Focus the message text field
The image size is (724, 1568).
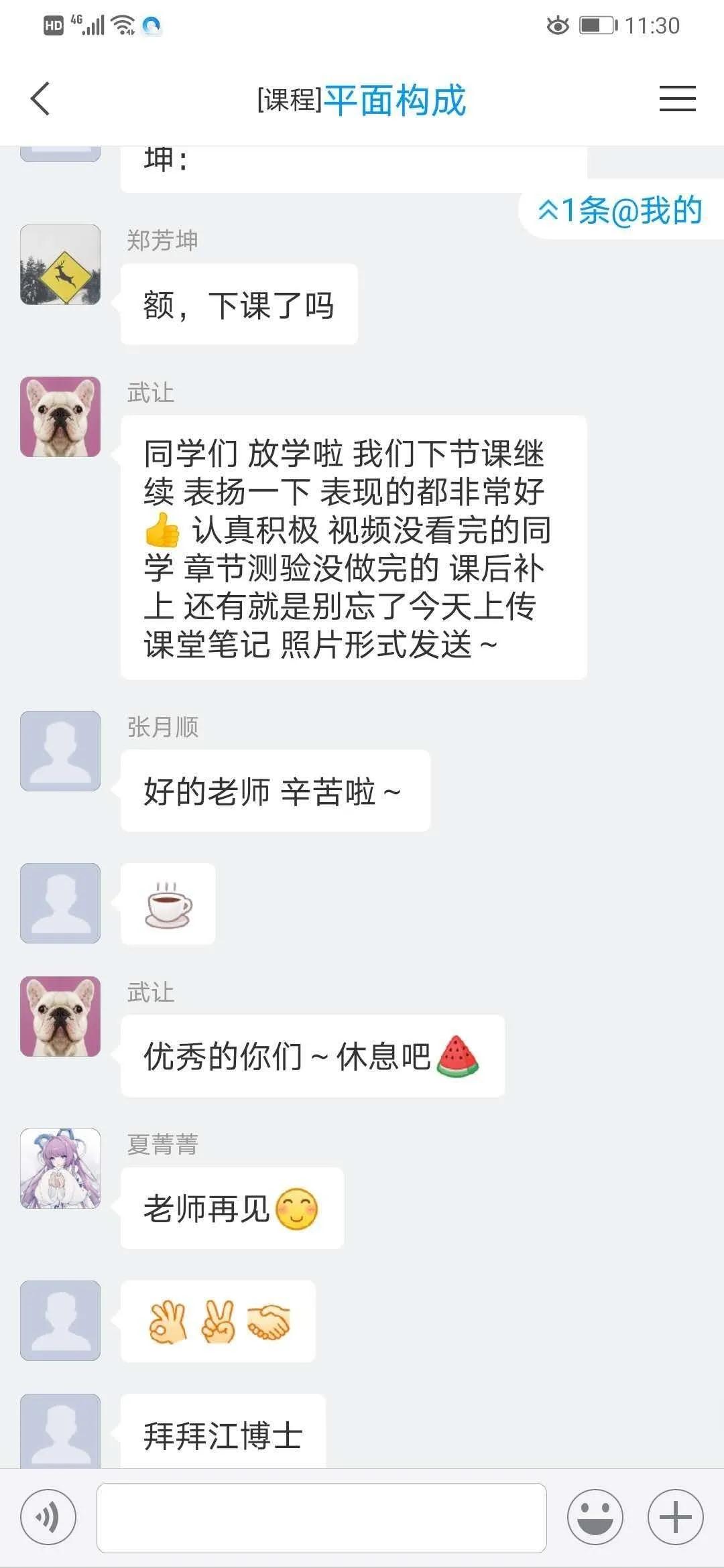tap(322, 1517)
